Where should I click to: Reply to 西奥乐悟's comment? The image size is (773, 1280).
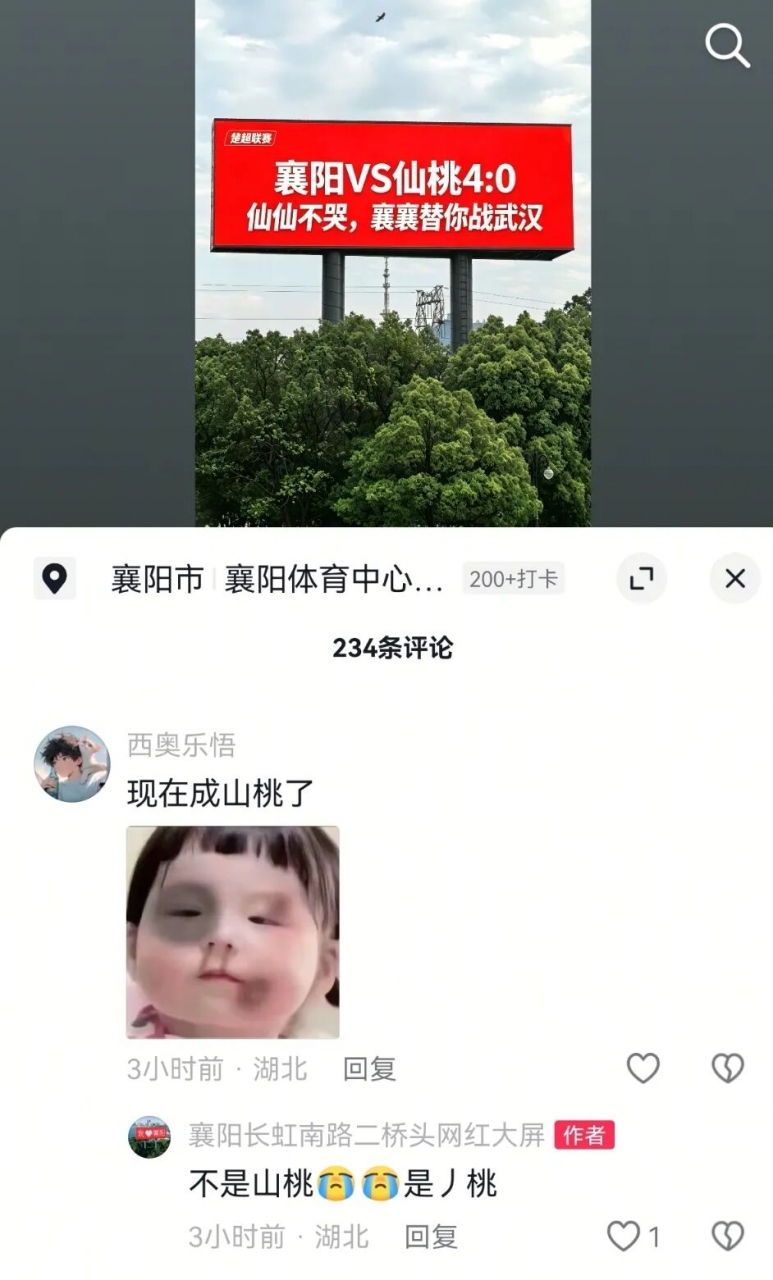pos(369,1069)
